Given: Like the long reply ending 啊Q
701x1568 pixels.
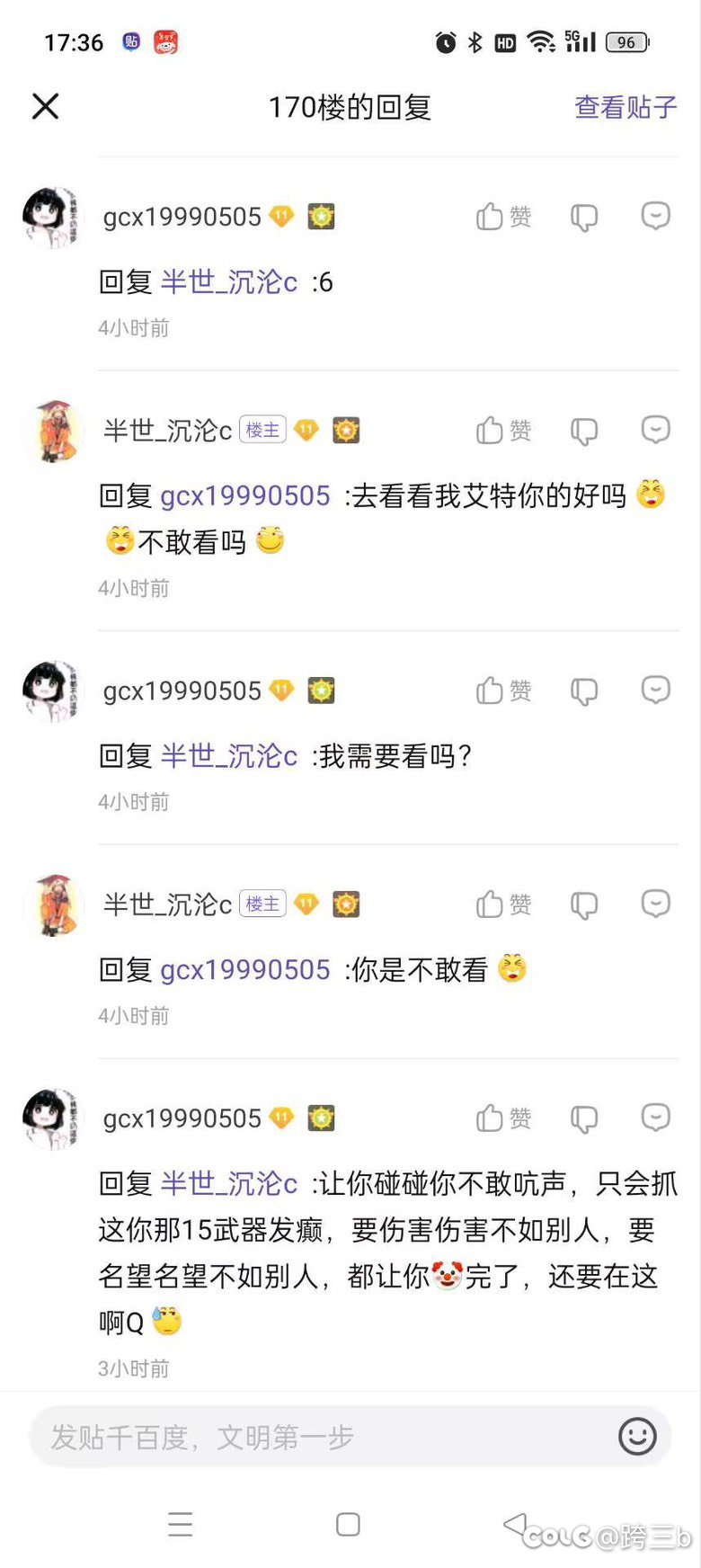Looking at the screenshot, I should (x=503, y=1118).
